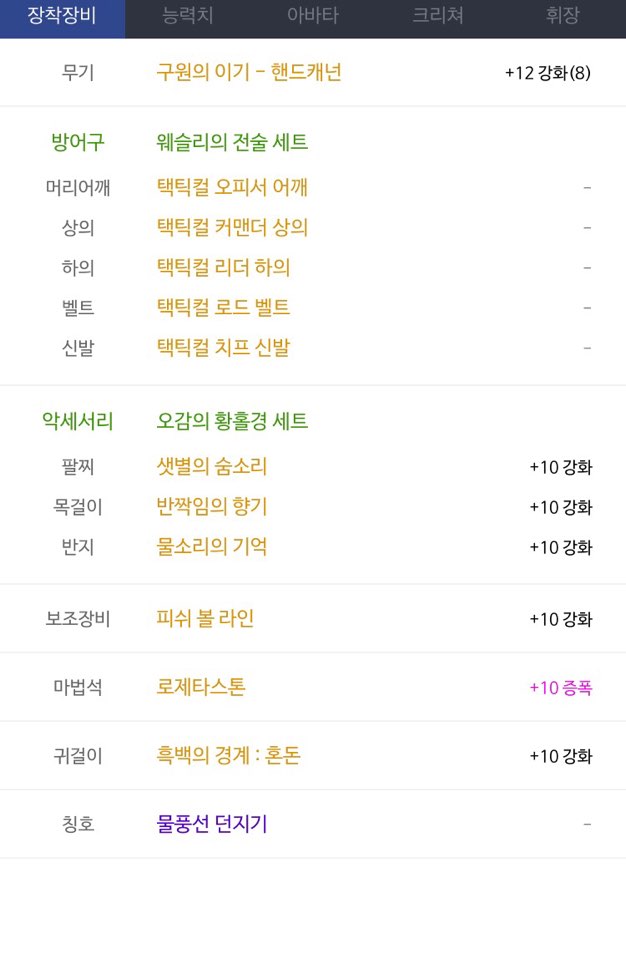View 택틱컬 치프 신발 details
Screen dimensions: 626x960
pyautogui.click(x=223, y=347)
